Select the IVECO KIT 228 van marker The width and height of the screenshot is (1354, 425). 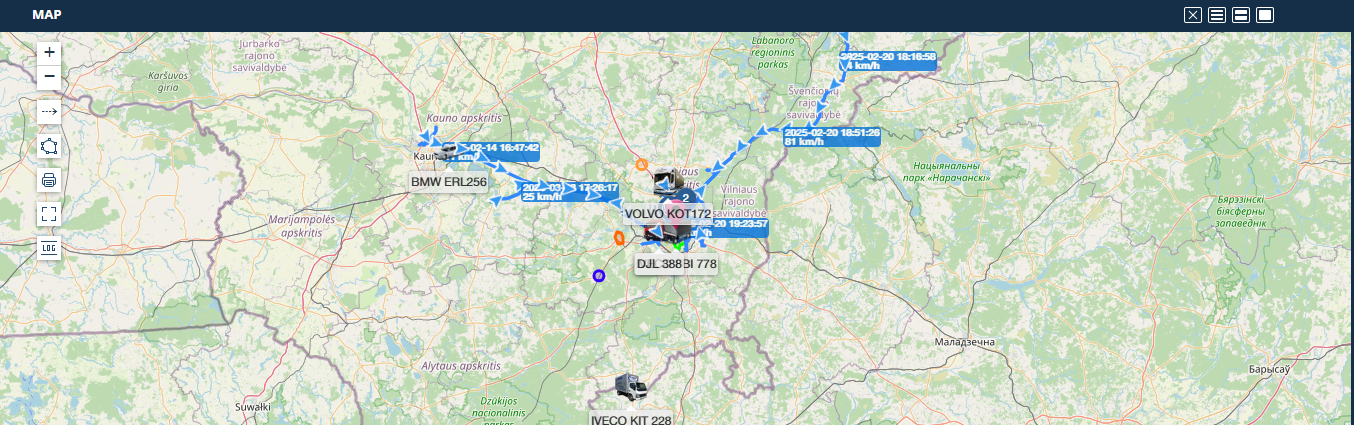point(630,389)
